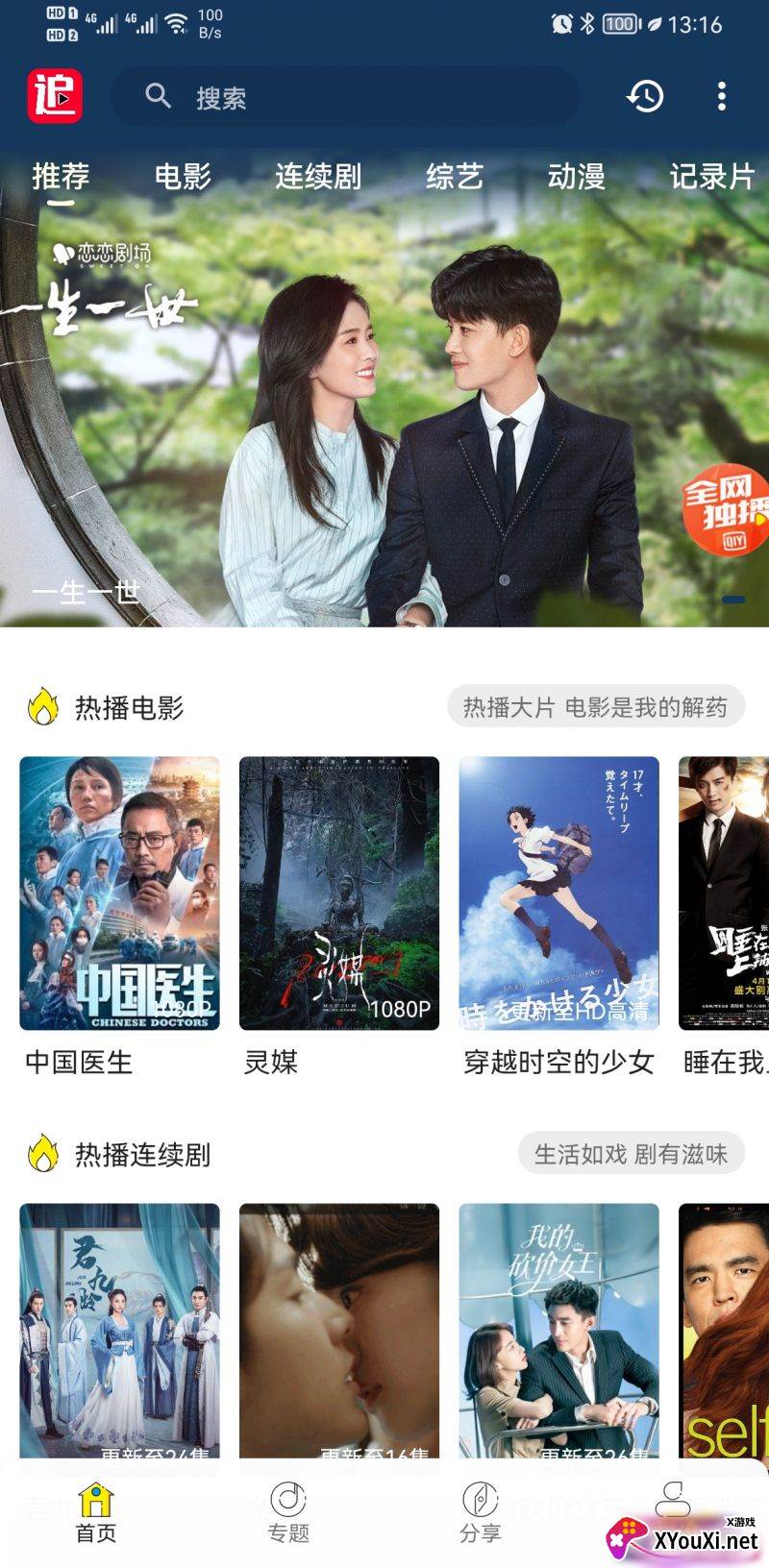Open the three-dot overflow menu
Viewport: 769px width, 1568px height.
[722, 96]
